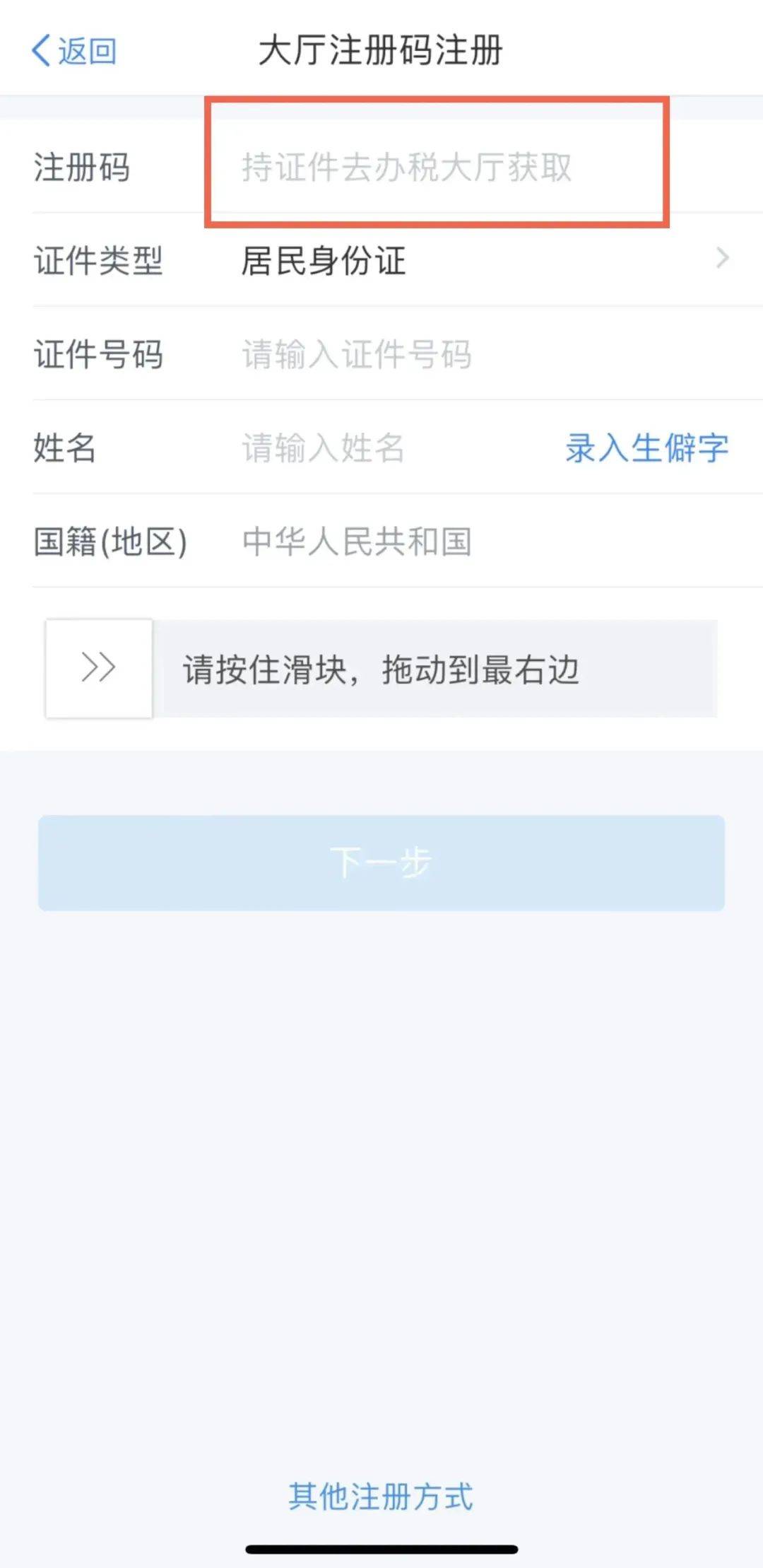Viewport: 763px width, 1568px height.
Task: Click the 下一步 next step button
Action: tap(381, 861)
